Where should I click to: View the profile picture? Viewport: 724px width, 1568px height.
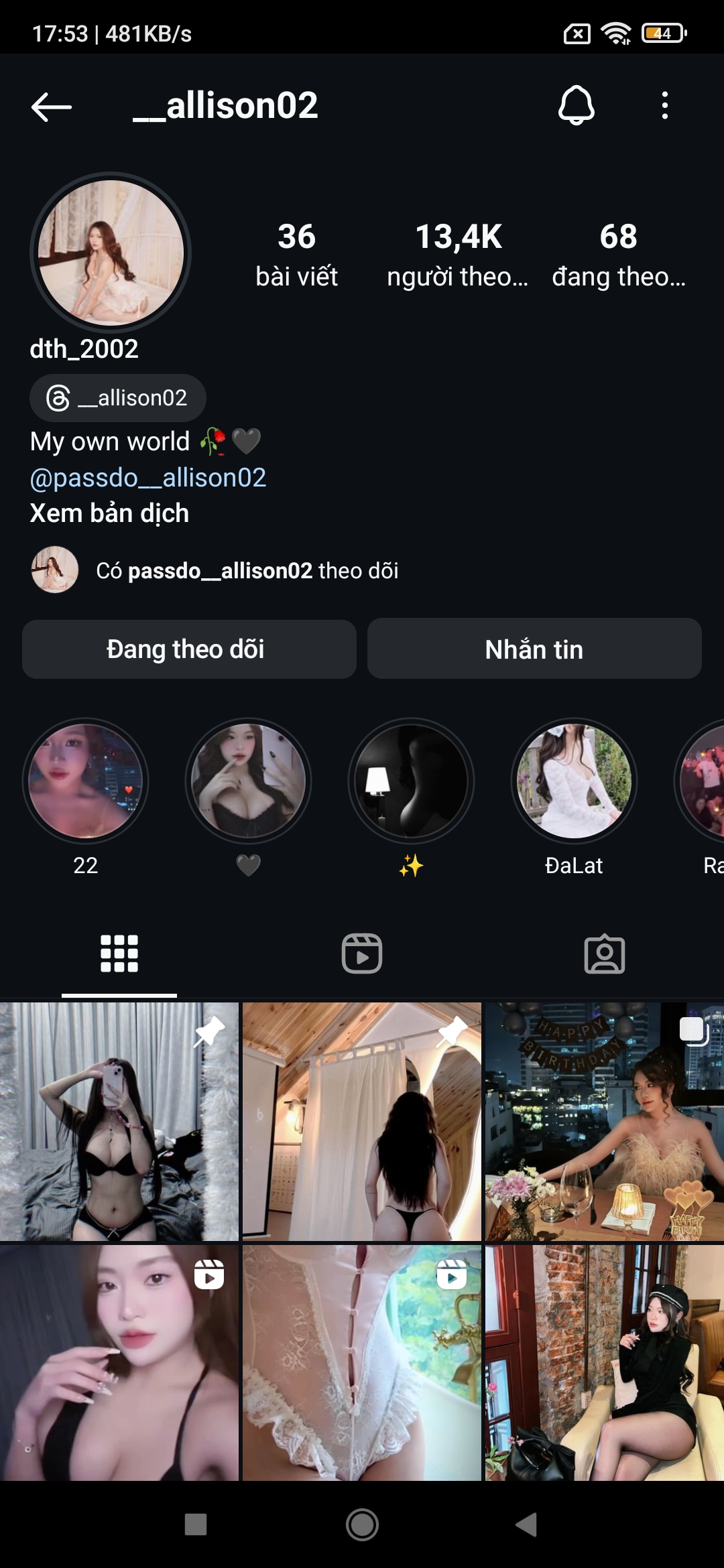tap(111, 253)
